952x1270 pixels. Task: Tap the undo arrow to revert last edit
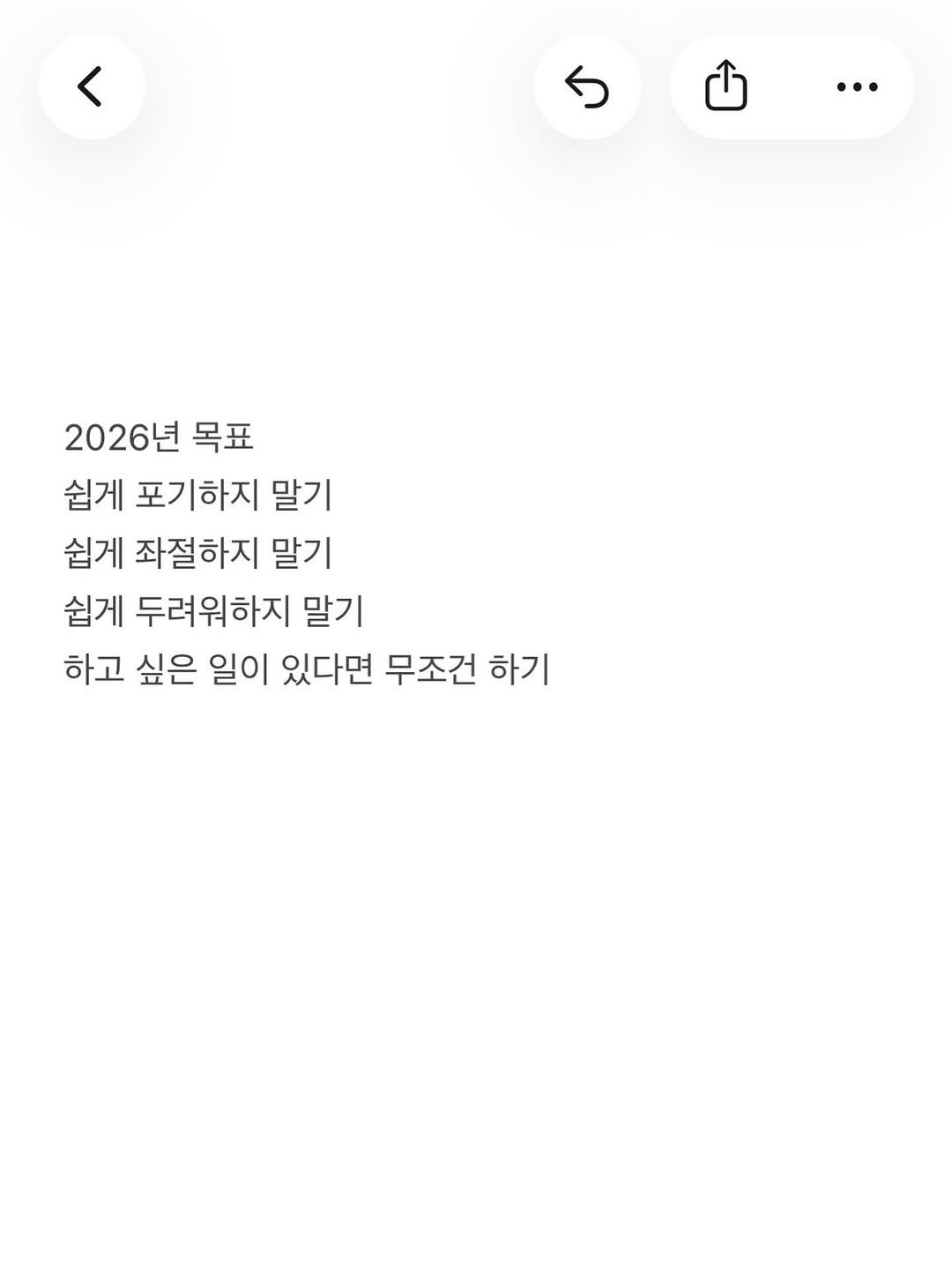coord(587,86)
